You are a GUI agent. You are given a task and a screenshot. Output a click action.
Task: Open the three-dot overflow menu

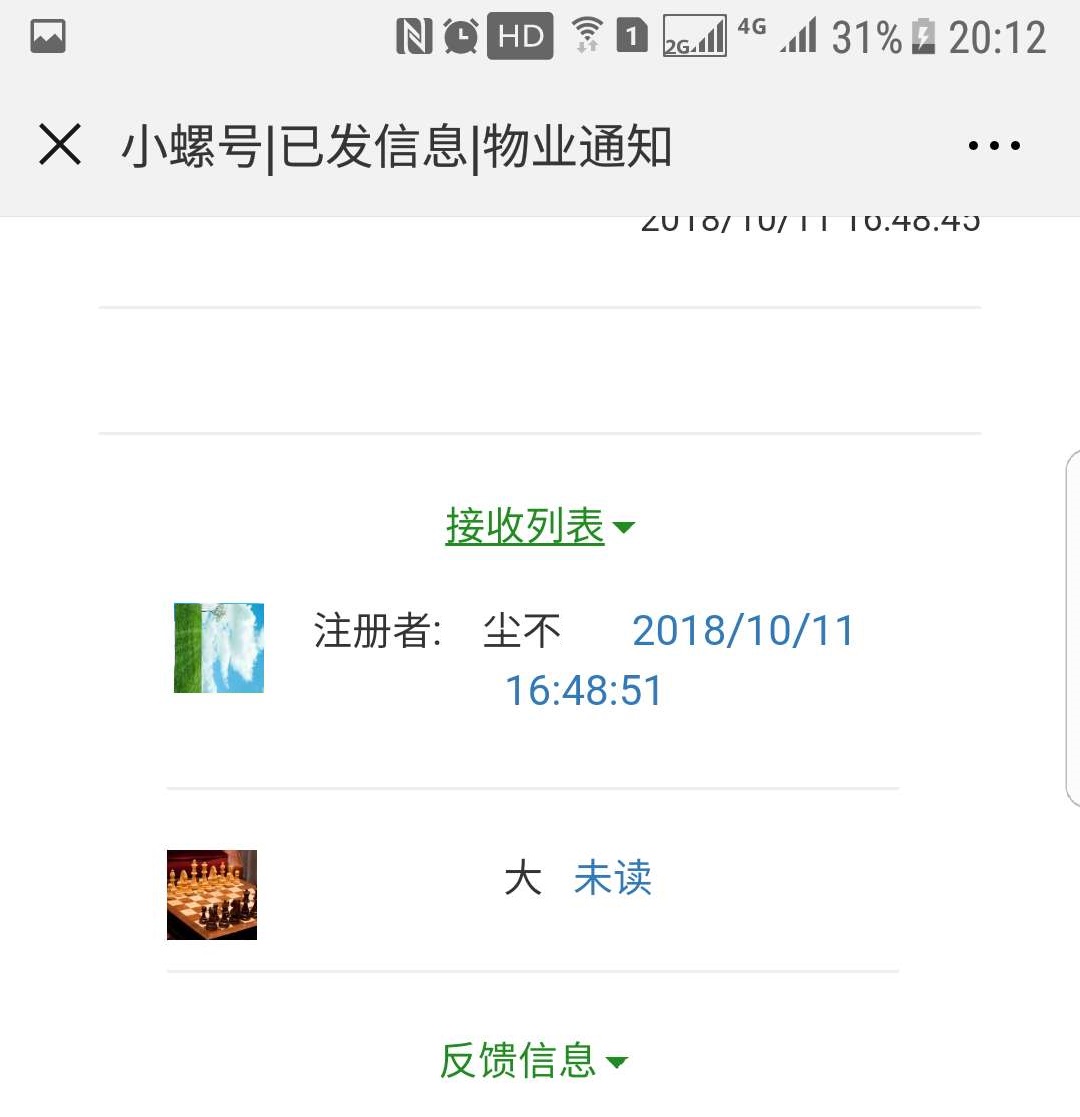click(x=994, y=146)
